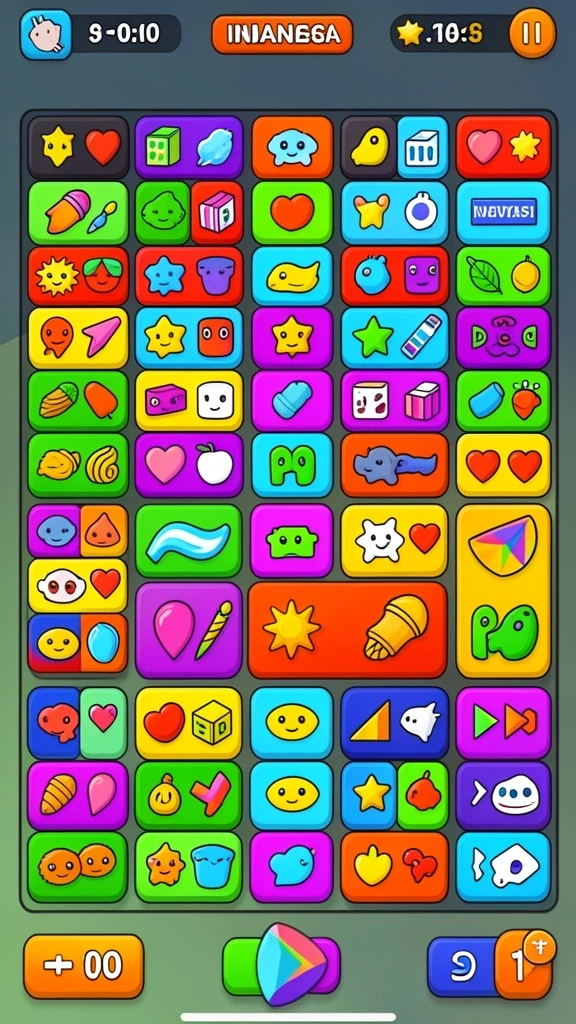Select the green tile with two orange cookie faces
This screenshot has height=1024, width=576.
point(77,867)
